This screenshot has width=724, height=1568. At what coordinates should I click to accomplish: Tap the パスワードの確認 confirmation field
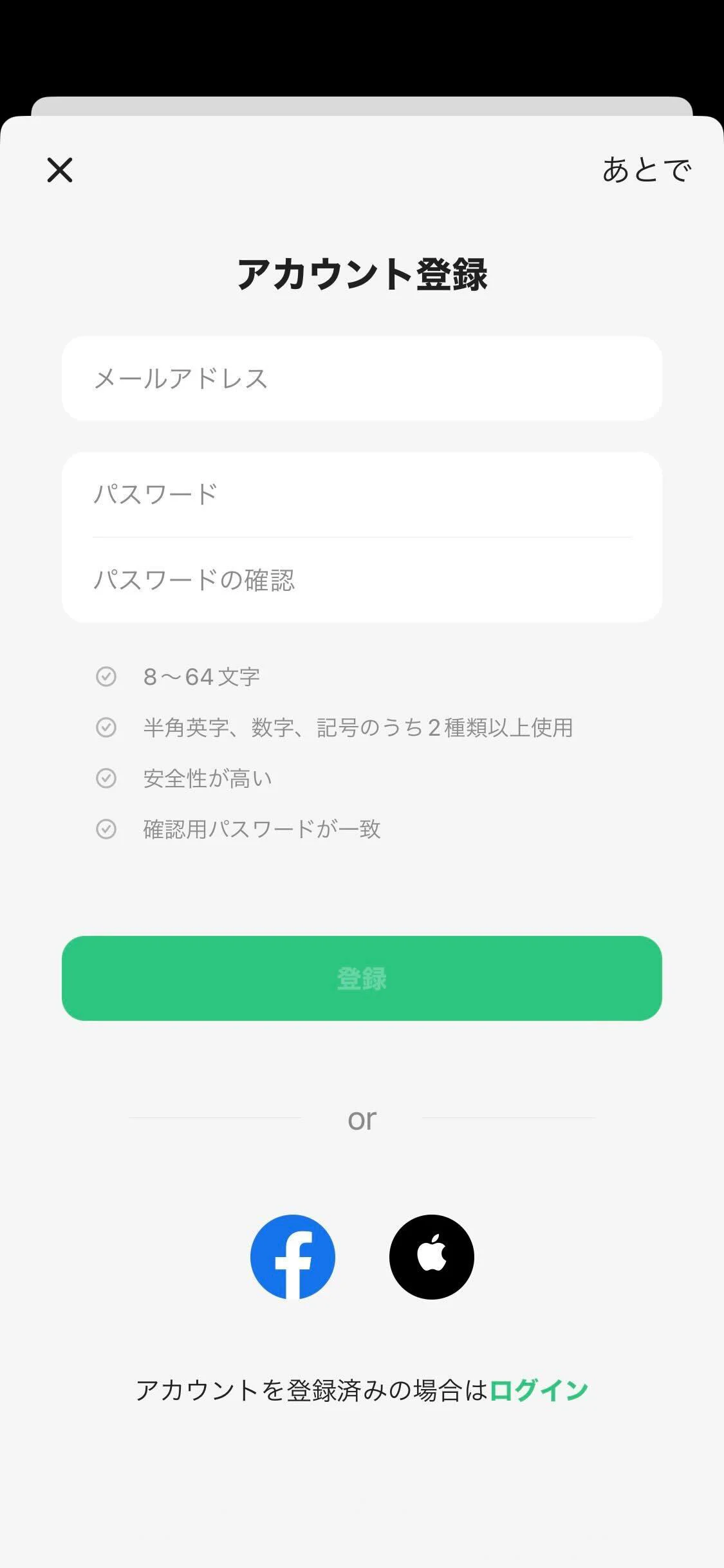coord(362,580)
